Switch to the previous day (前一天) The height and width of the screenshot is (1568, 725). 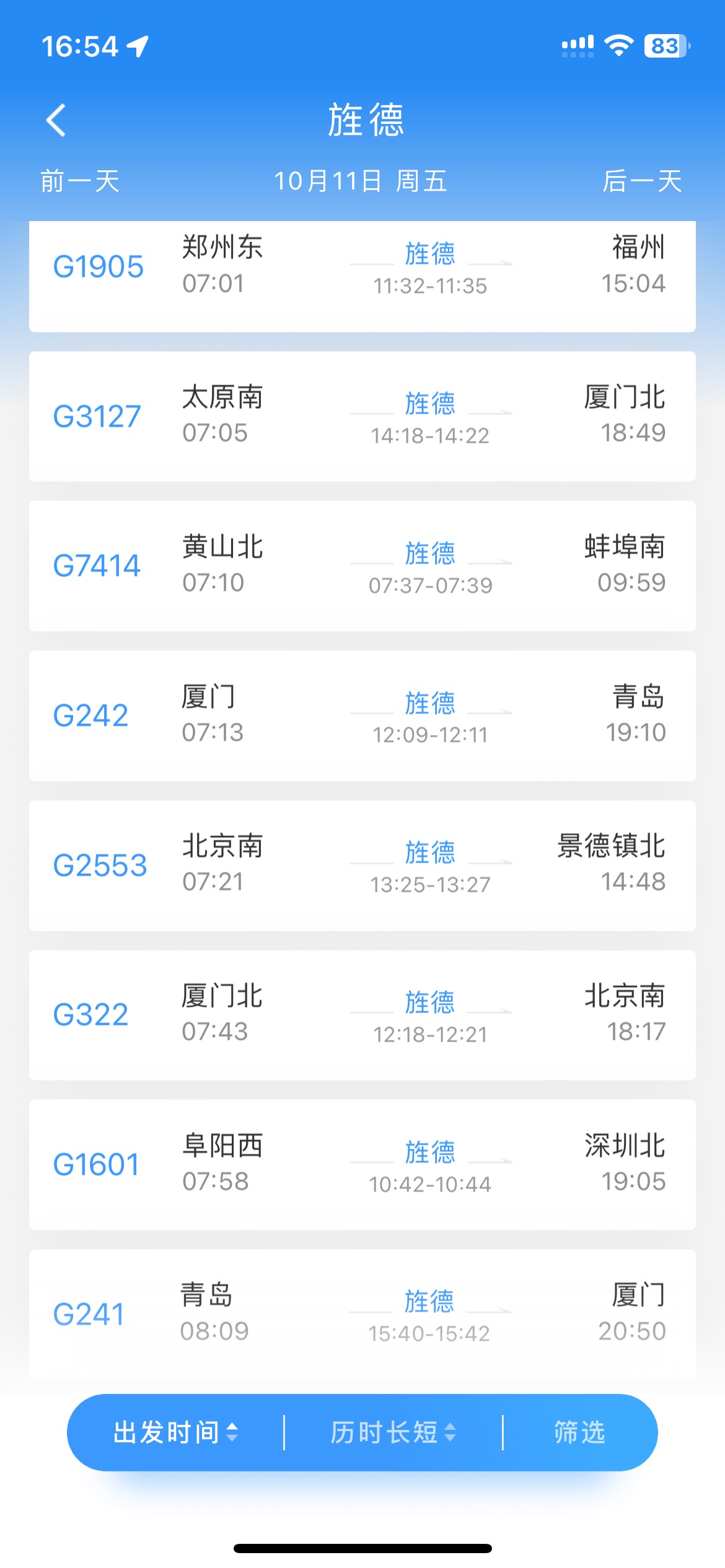80,181
